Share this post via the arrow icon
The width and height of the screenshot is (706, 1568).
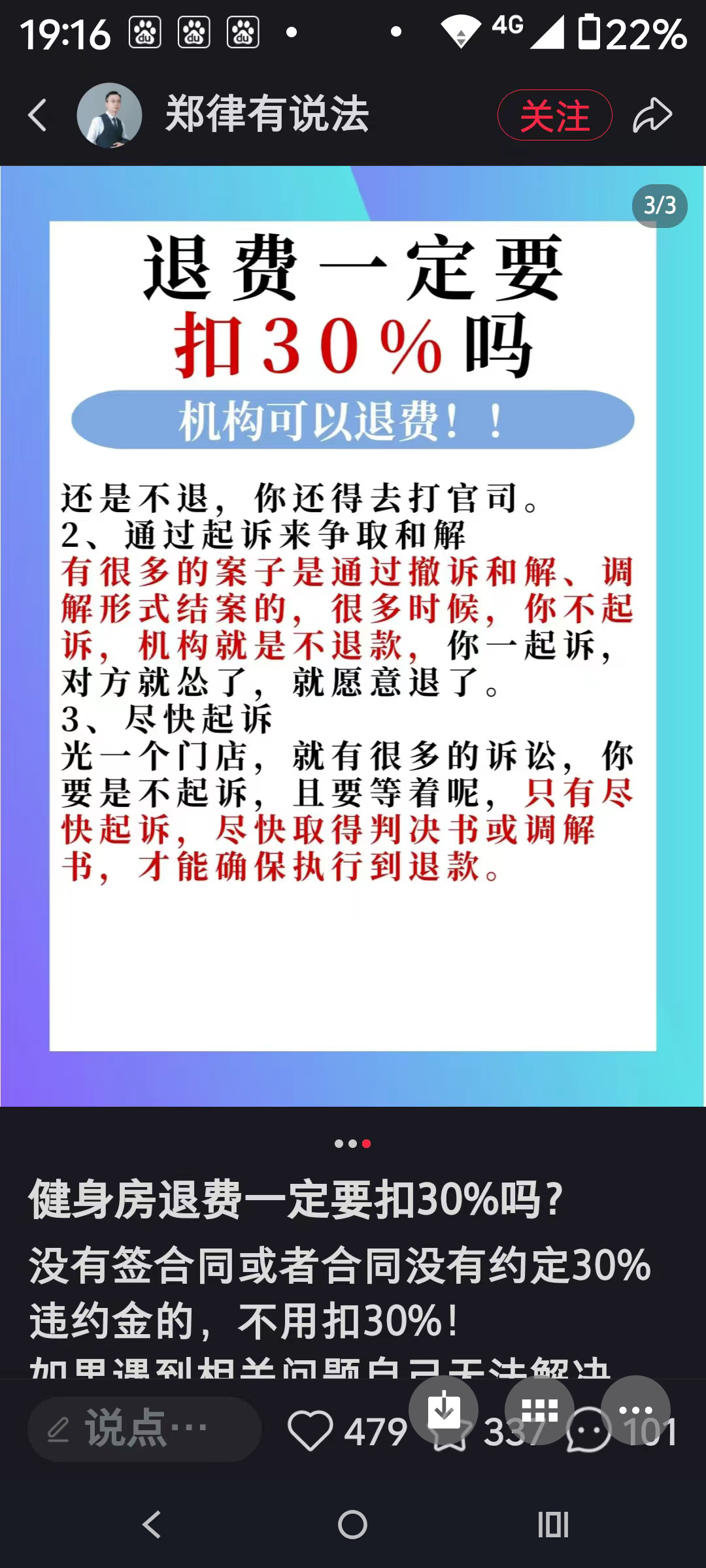coord(652,115)
